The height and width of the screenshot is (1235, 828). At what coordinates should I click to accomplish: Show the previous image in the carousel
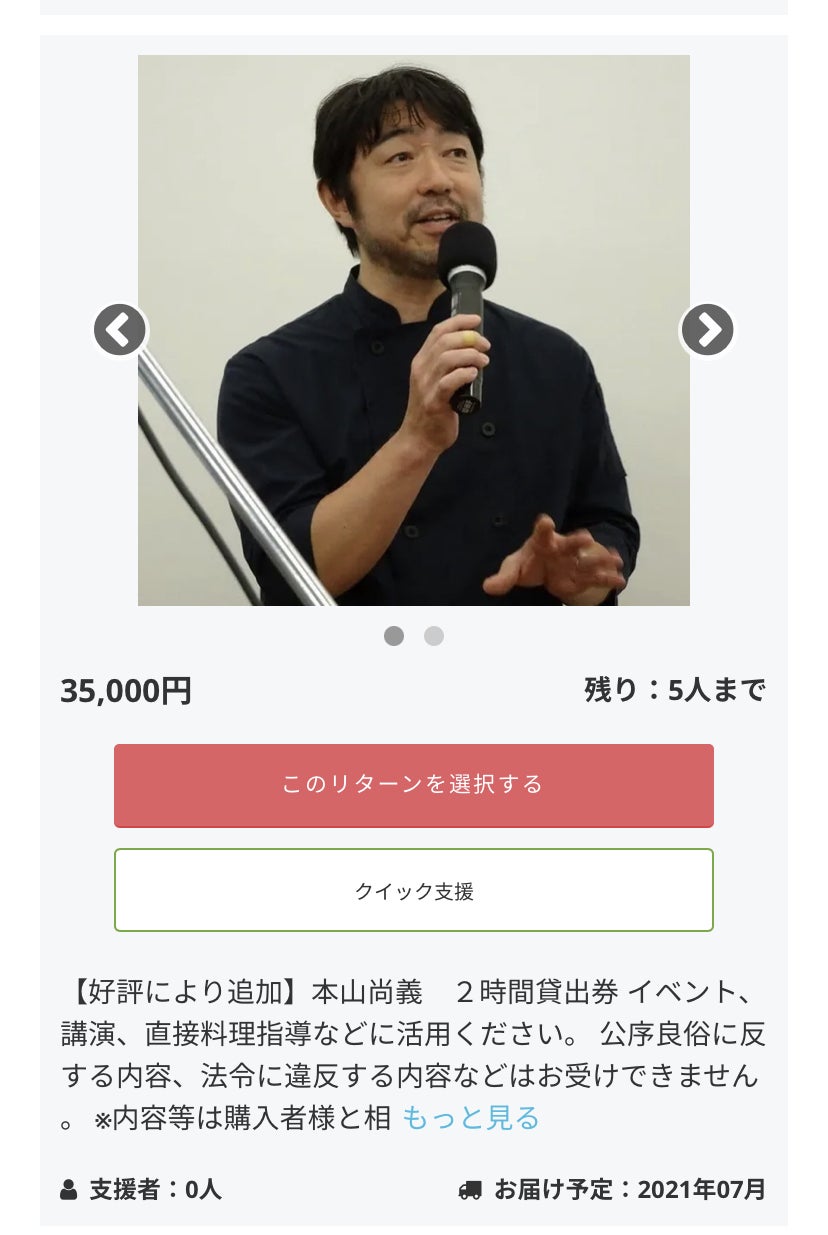(120, 330)
